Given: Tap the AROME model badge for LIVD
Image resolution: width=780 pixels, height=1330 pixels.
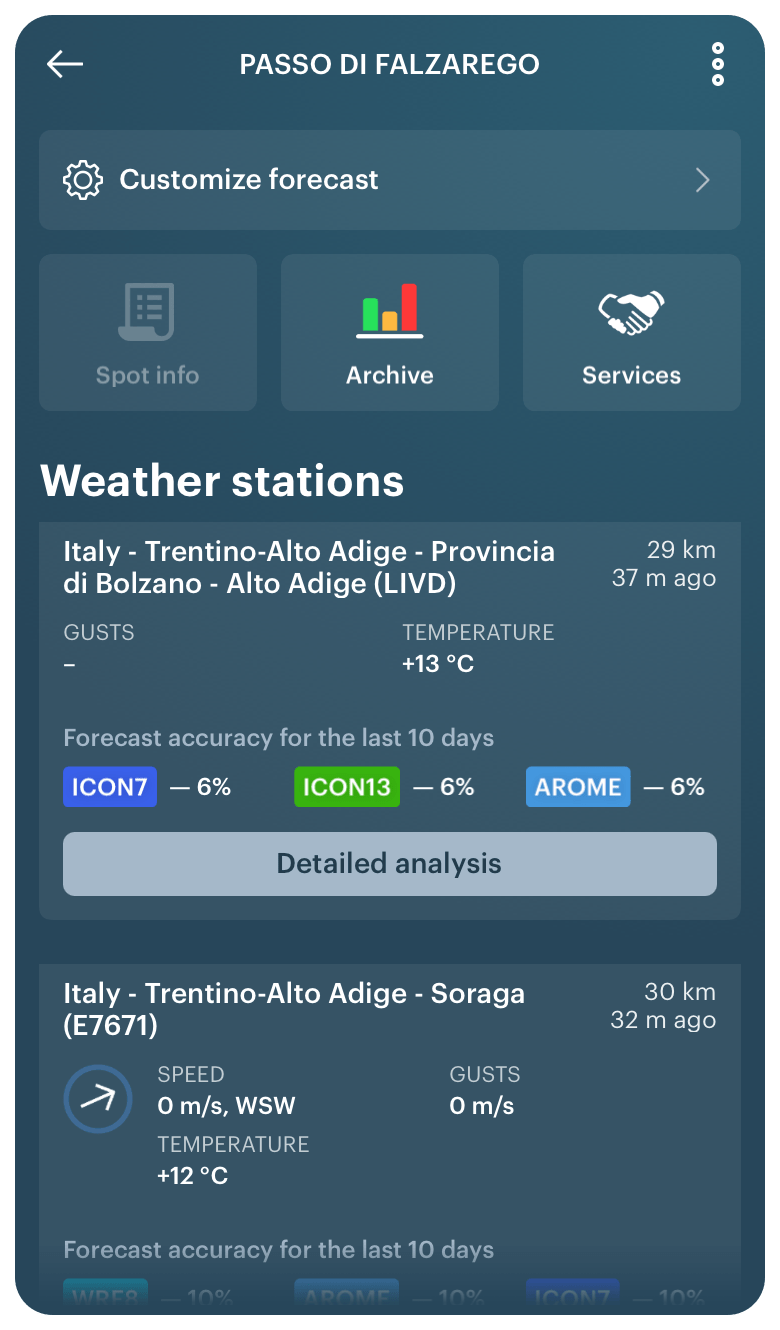Looking at the screenshot, I should pyautogui.click(x=578, y=787).
